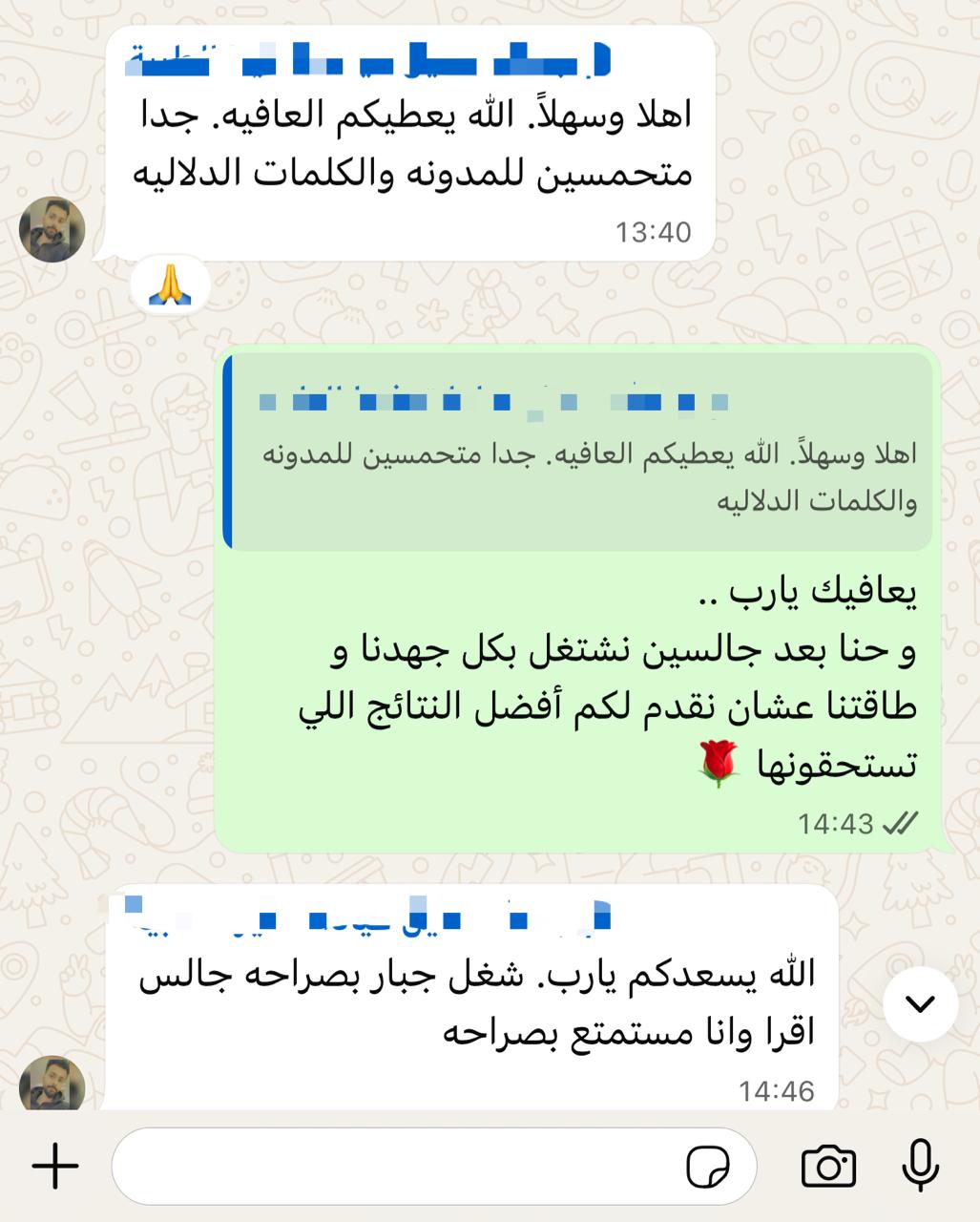Record a voice message with the microphone
The height and width of the screenshot is (1222, 980).
click(920, 1166)
